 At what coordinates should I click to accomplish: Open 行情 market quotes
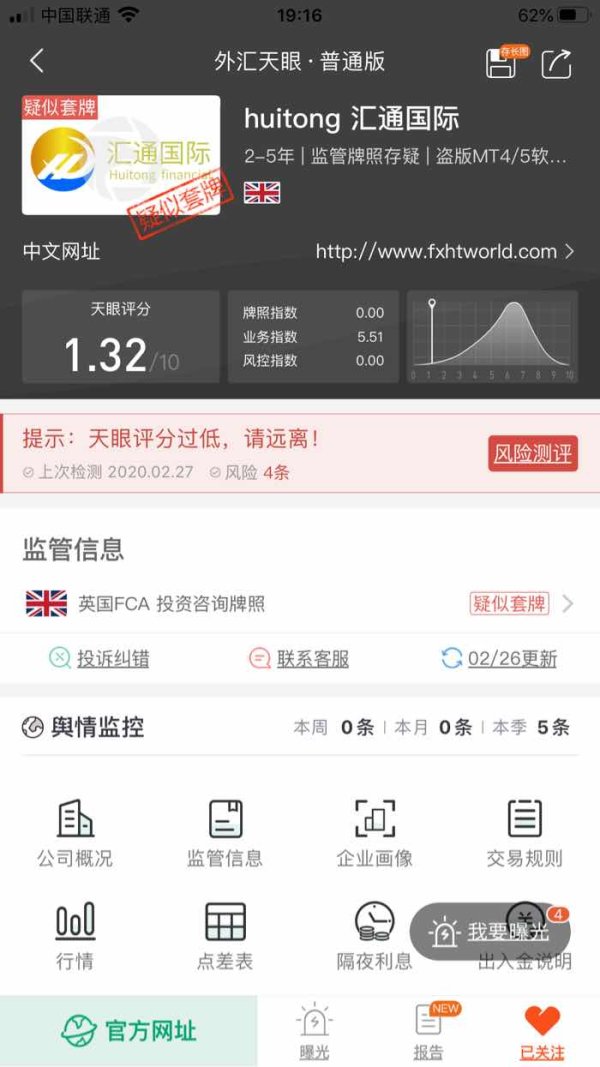[x=75, y=936]
